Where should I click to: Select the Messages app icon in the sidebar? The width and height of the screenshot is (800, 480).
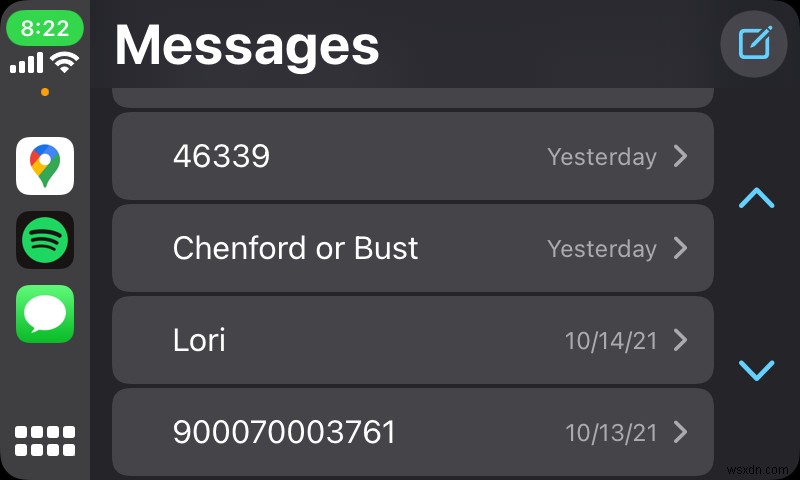[45, 314]
